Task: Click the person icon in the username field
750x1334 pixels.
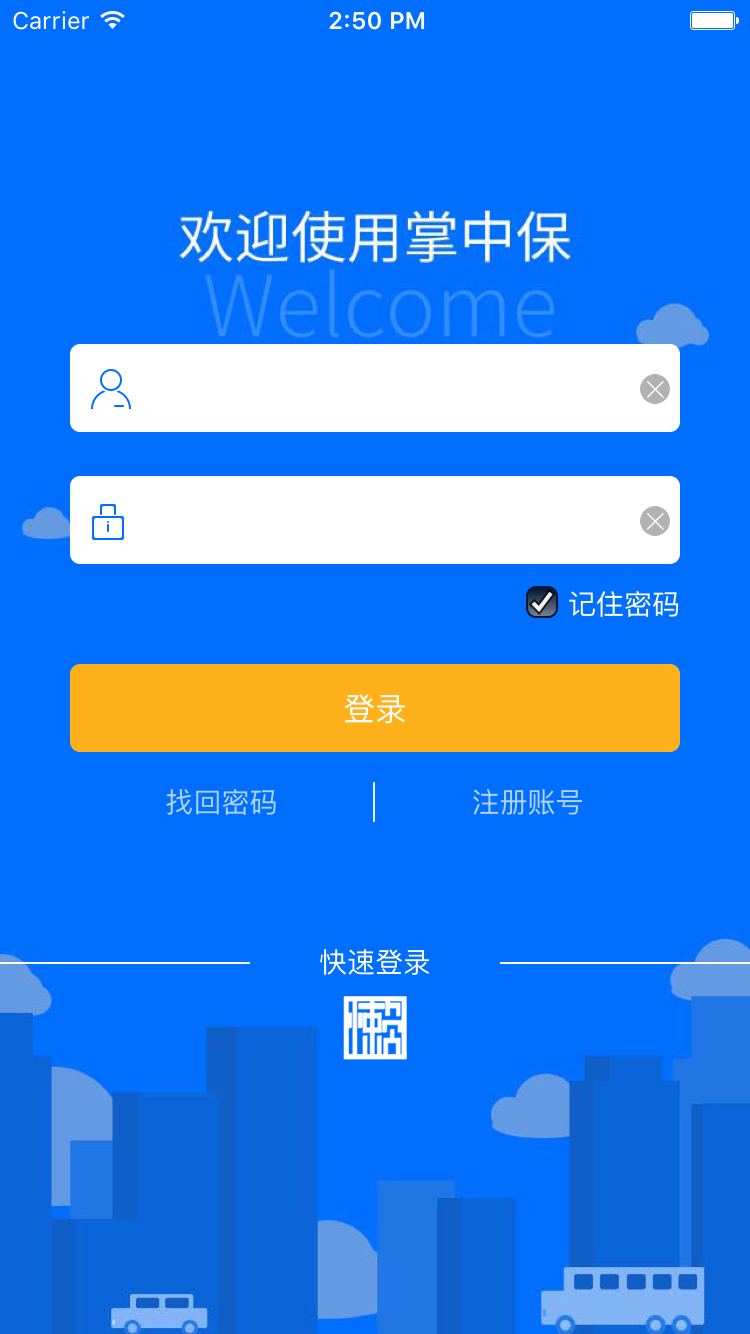Action: pos(111,389)
